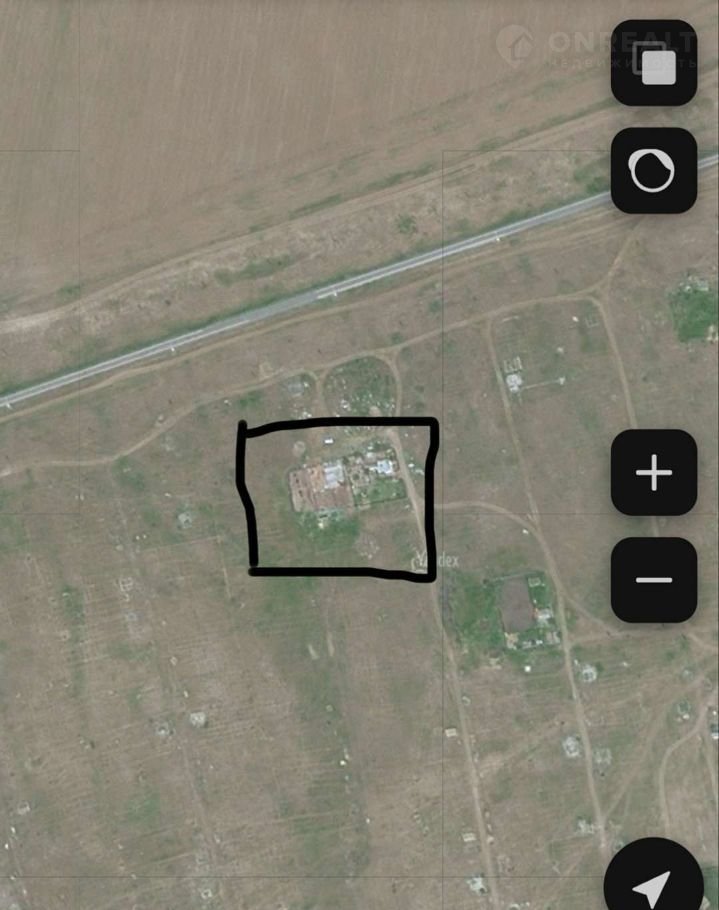
Task: Tap the compass orientation button
Action: click(x=654, y=170)
